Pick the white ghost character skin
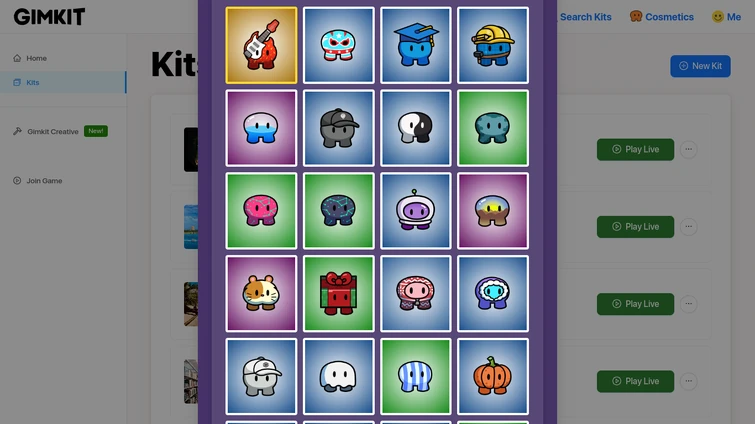 [x=338, y=377]
